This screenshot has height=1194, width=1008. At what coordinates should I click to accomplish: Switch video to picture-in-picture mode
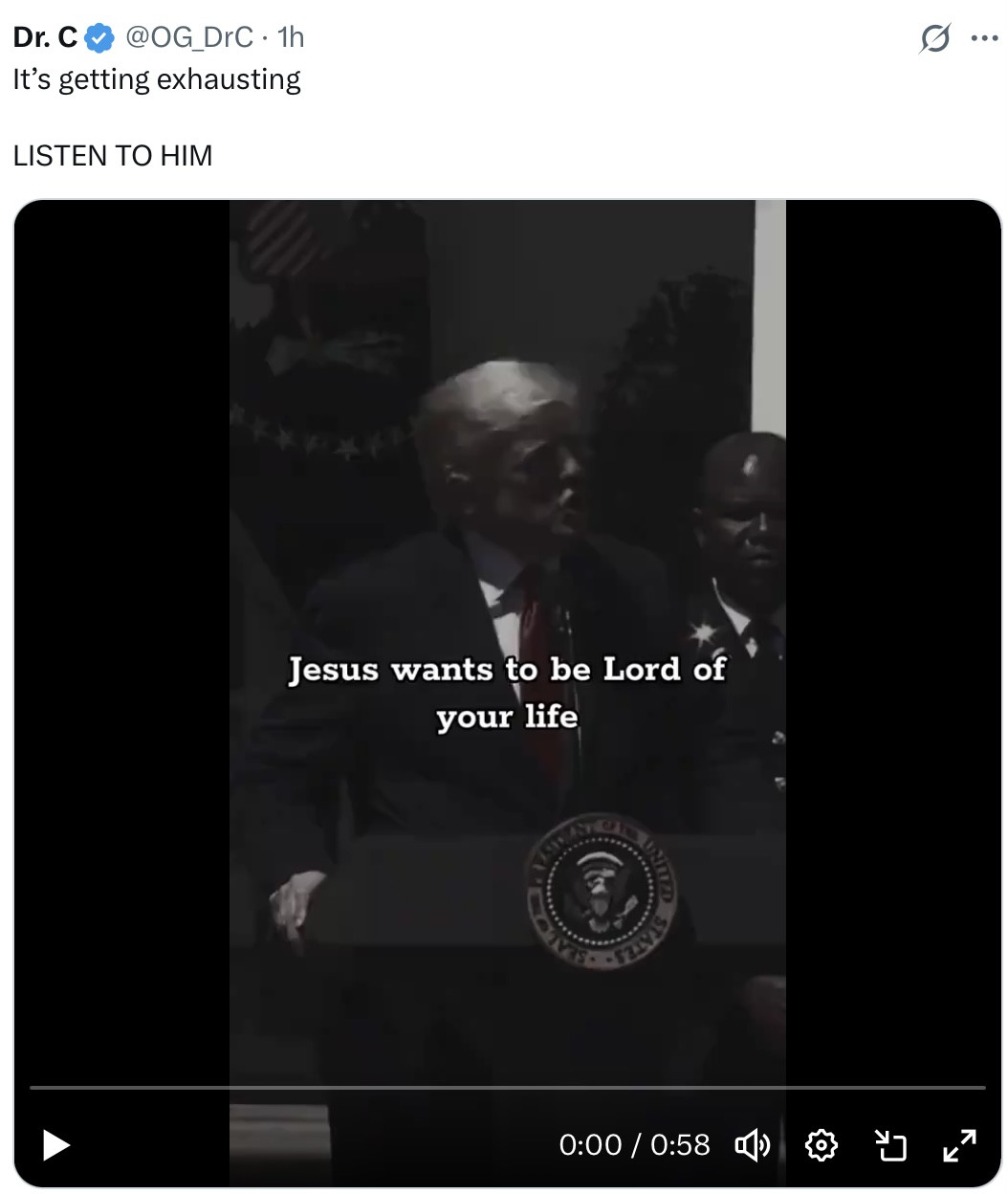click(890, 1144)
